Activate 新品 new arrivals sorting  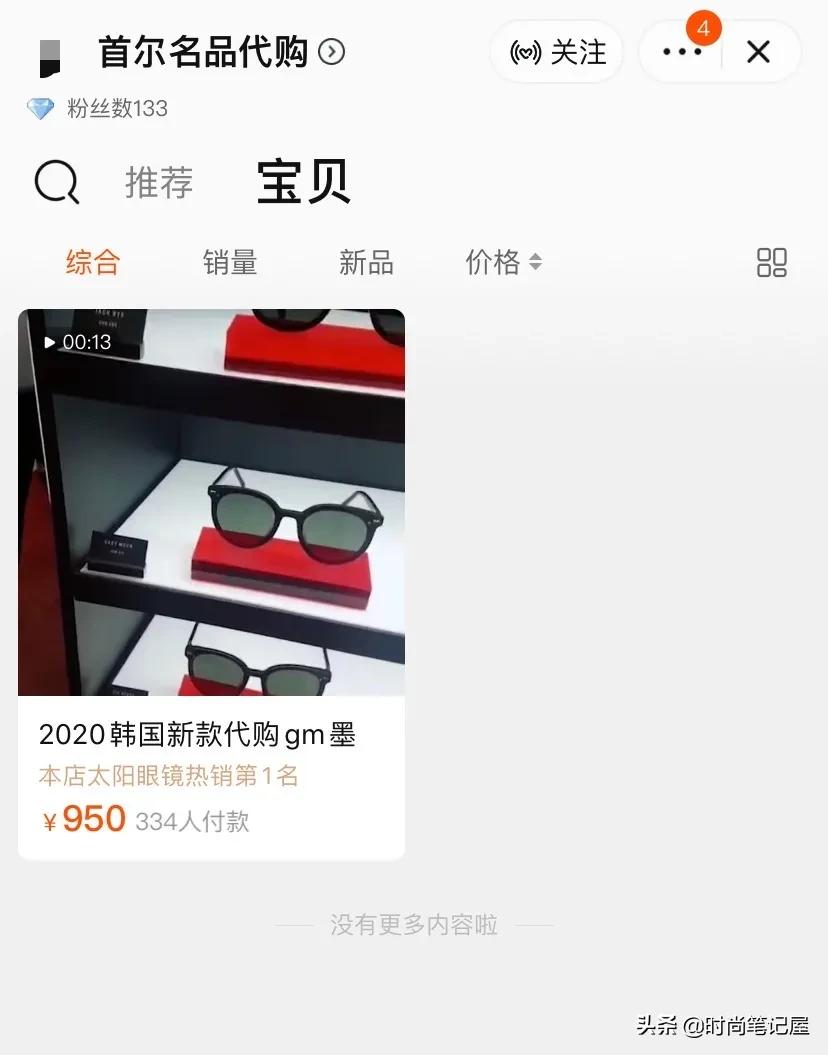point(366,263)
